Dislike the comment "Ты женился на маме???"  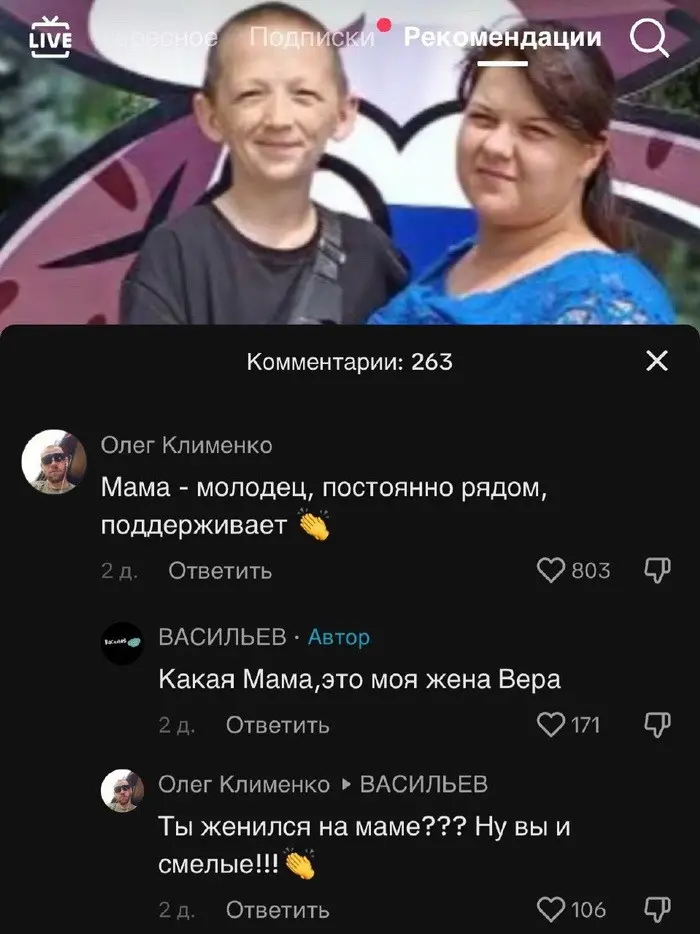[656, 909]
